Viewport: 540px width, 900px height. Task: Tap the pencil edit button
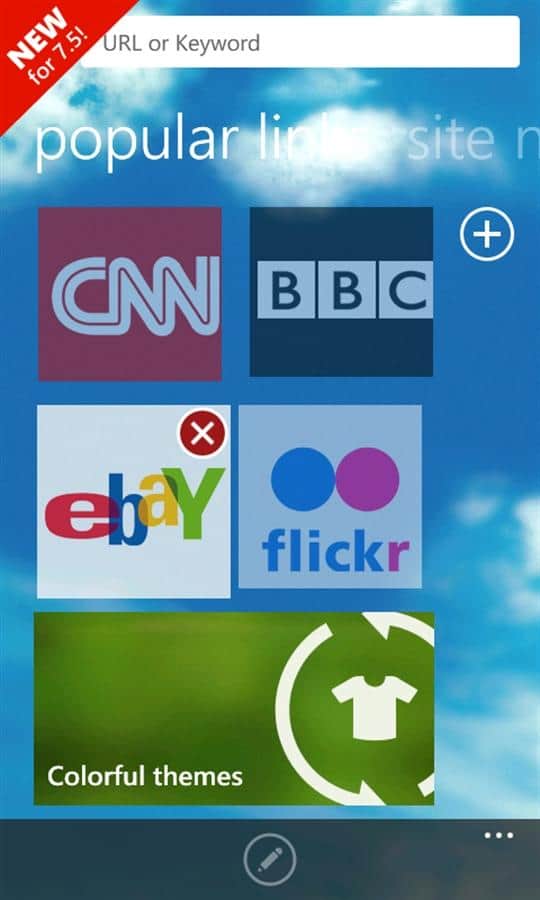pos(270,860)
